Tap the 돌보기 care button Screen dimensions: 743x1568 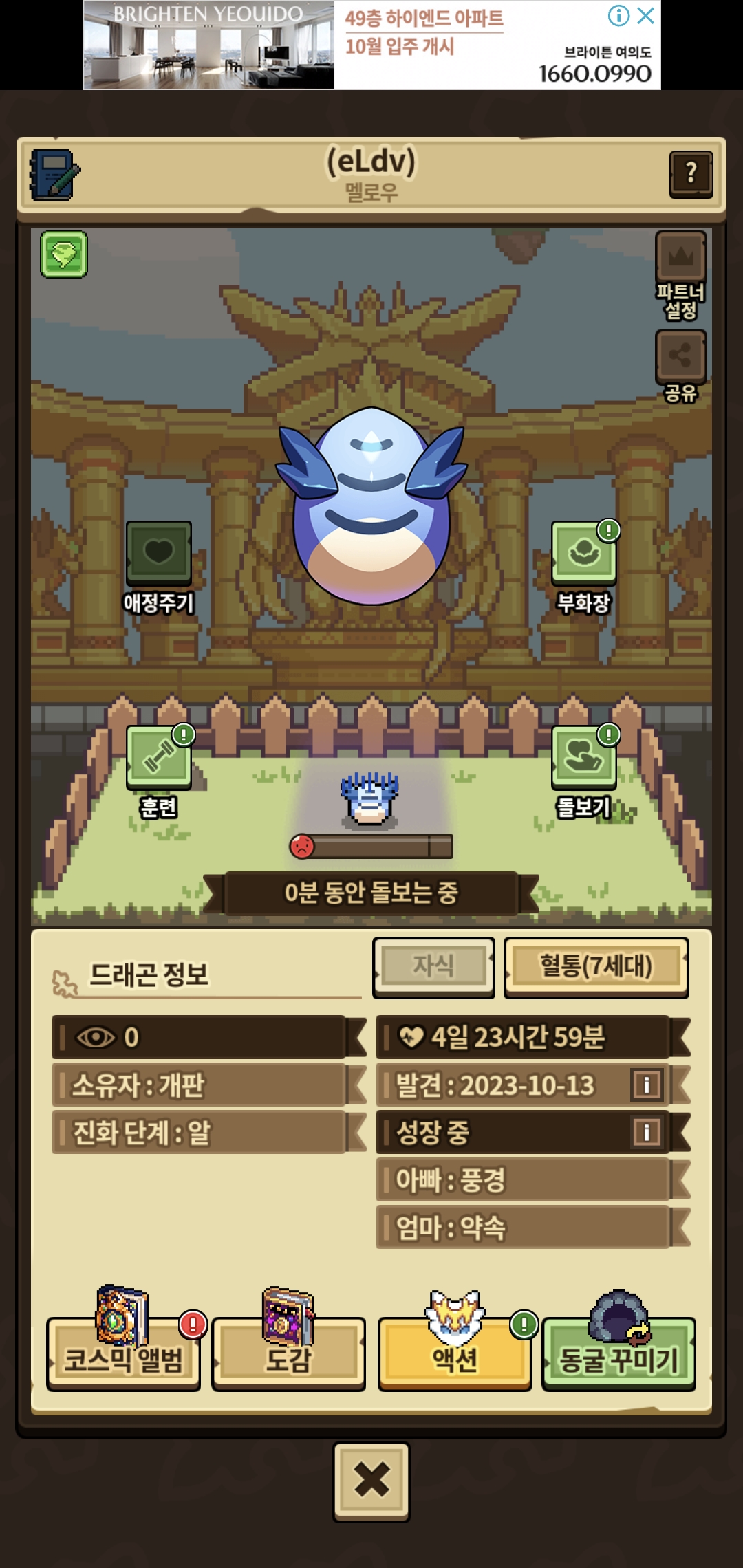coord(584,772)
